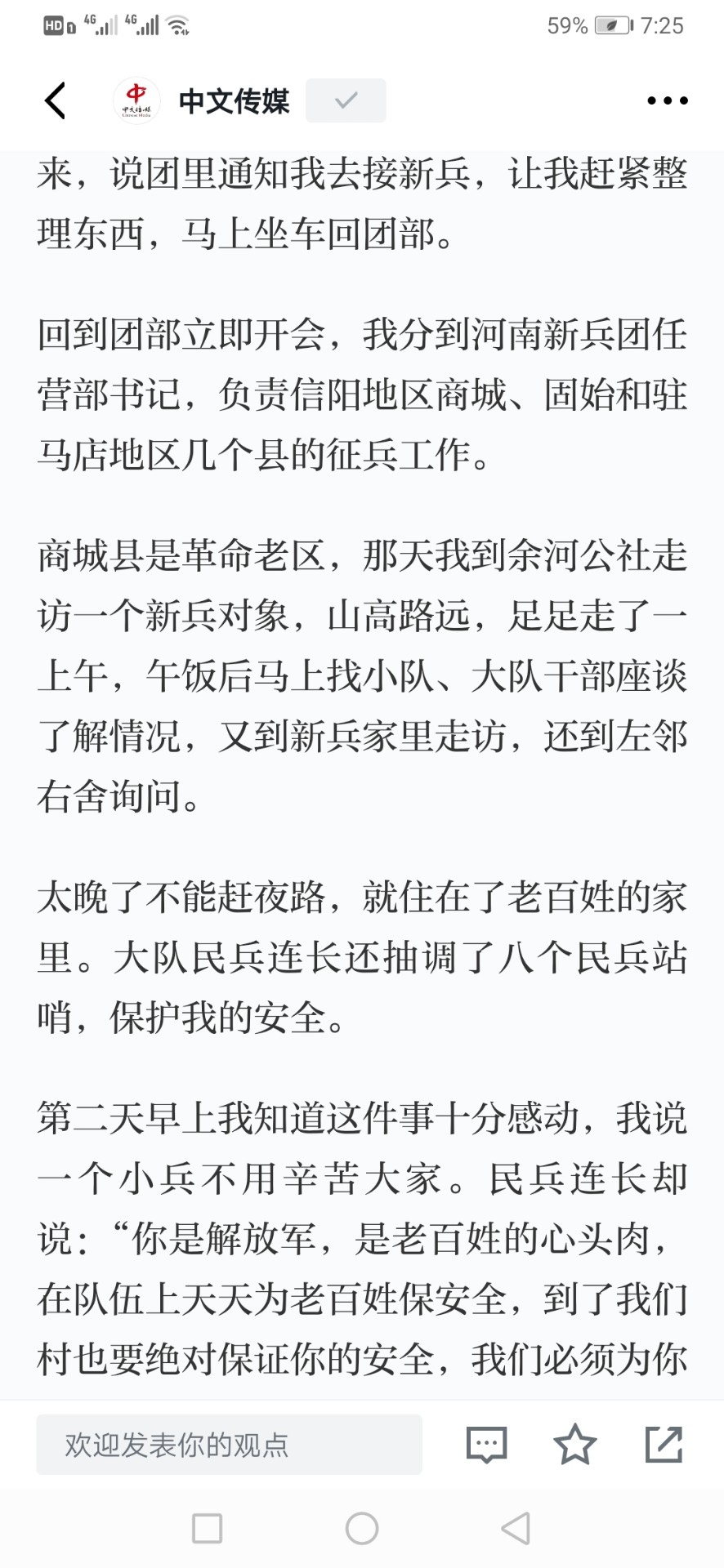Open the three-dot overflow menu
The image size is (724, 1568).
click(667, 100)
